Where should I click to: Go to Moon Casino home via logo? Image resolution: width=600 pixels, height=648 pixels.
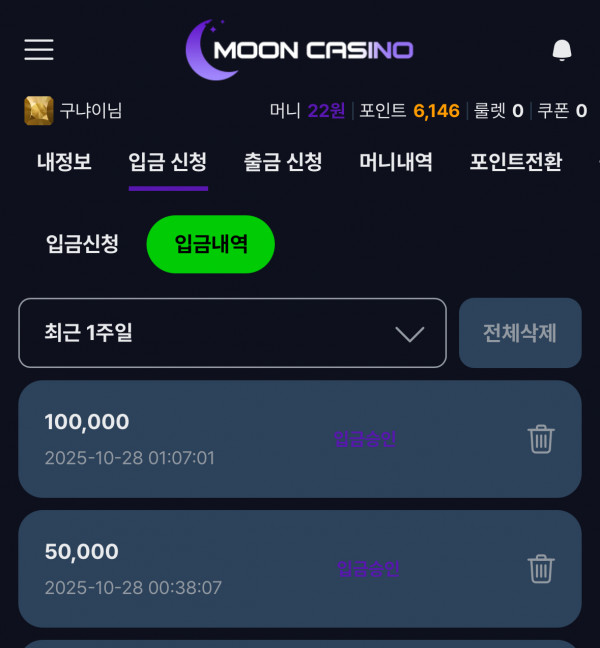tap(300, 50)
